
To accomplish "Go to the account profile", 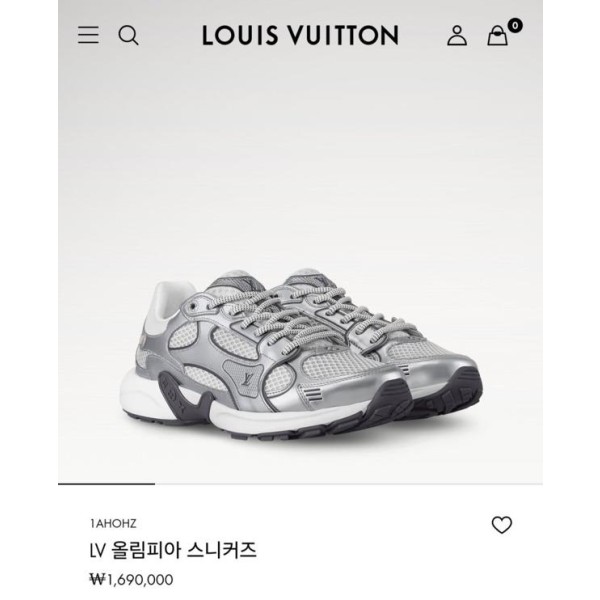I will [457, 36].
